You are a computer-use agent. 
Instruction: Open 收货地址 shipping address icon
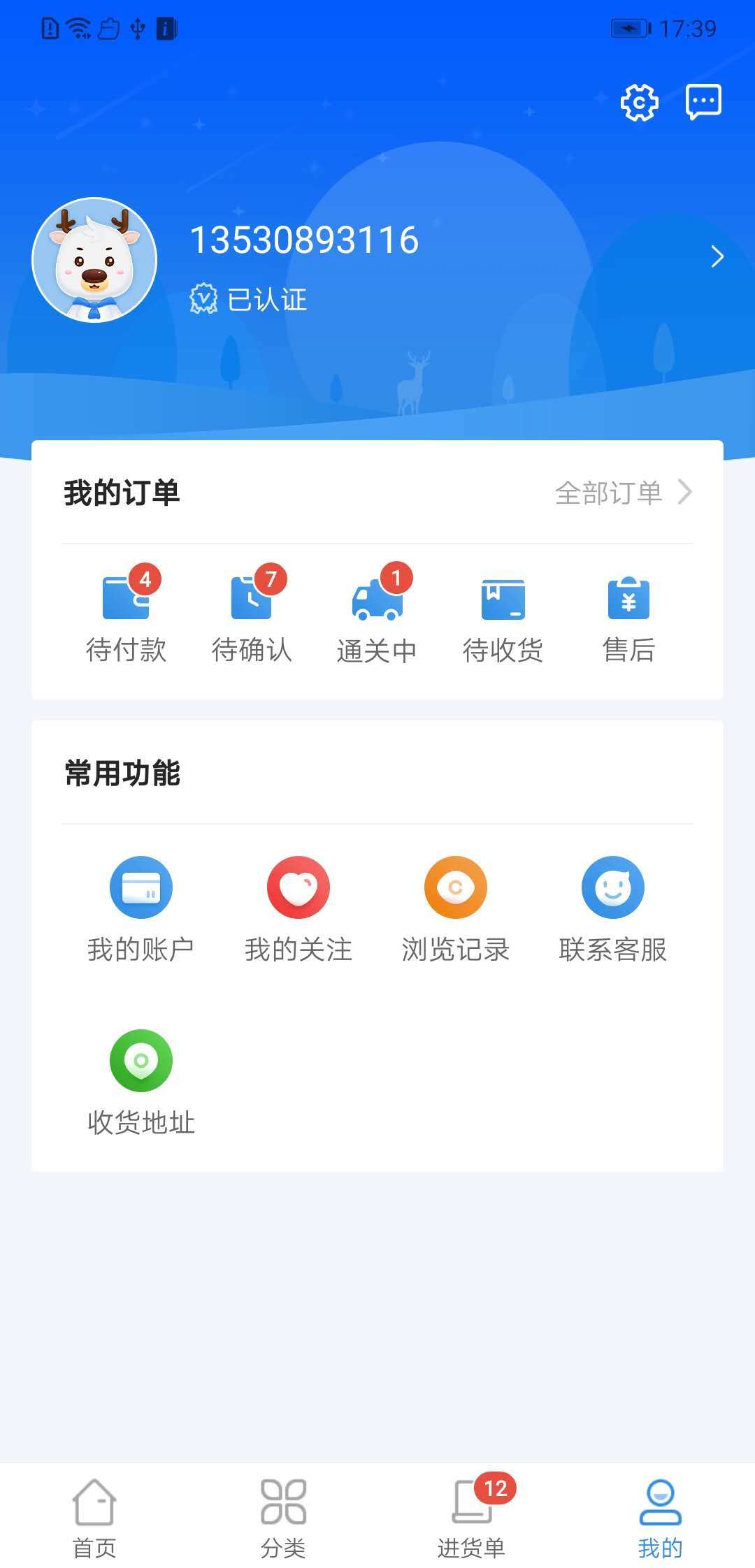pos(140,1061)
